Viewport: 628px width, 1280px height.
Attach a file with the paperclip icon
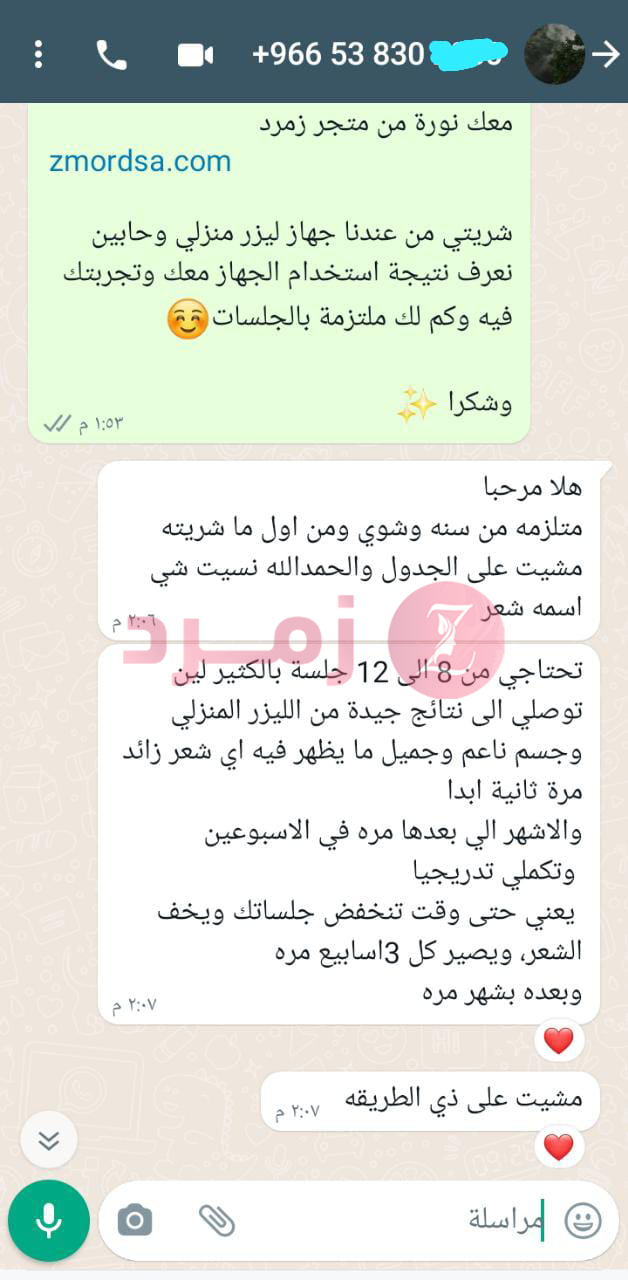[216, 1220]
